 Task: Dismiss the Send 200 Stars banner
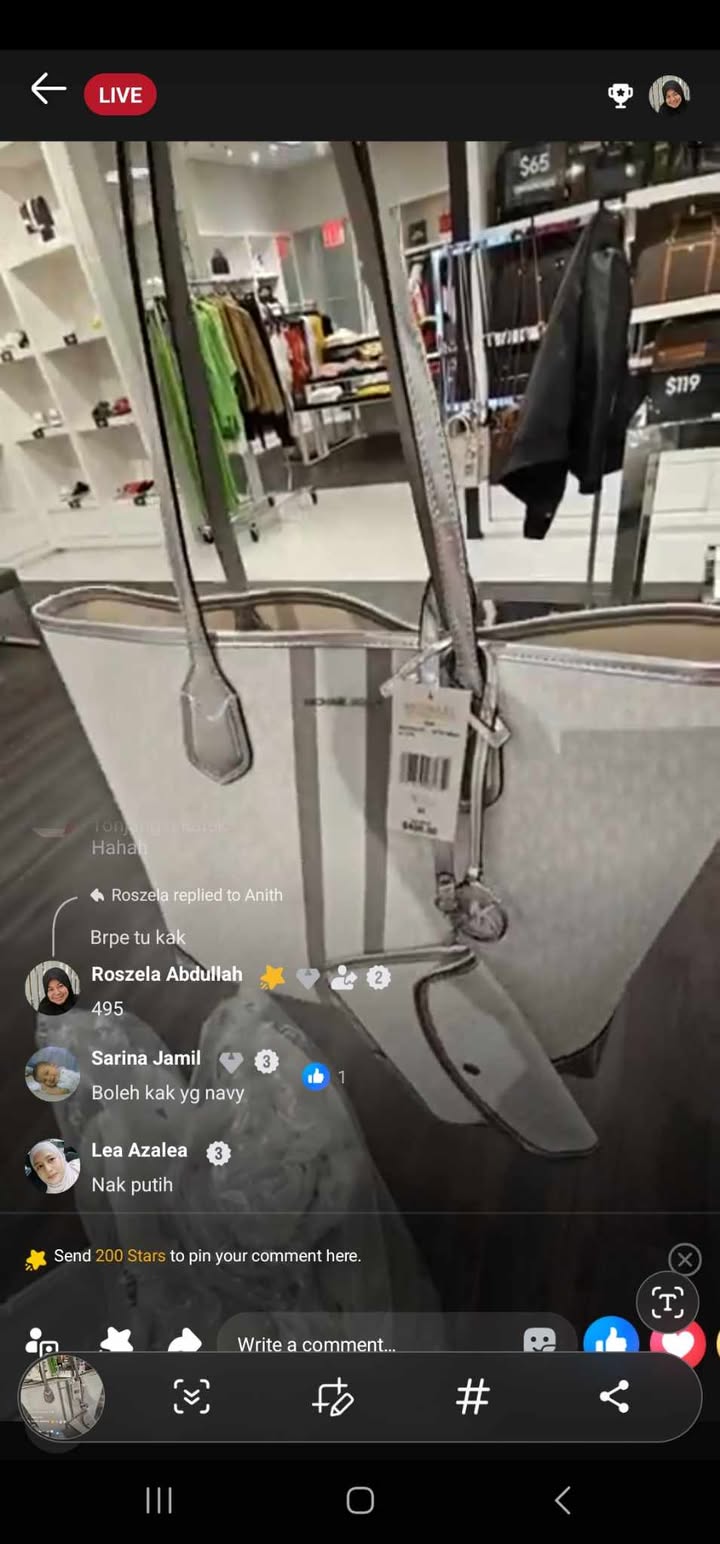pyautogui.click(x=685, y=1259)
